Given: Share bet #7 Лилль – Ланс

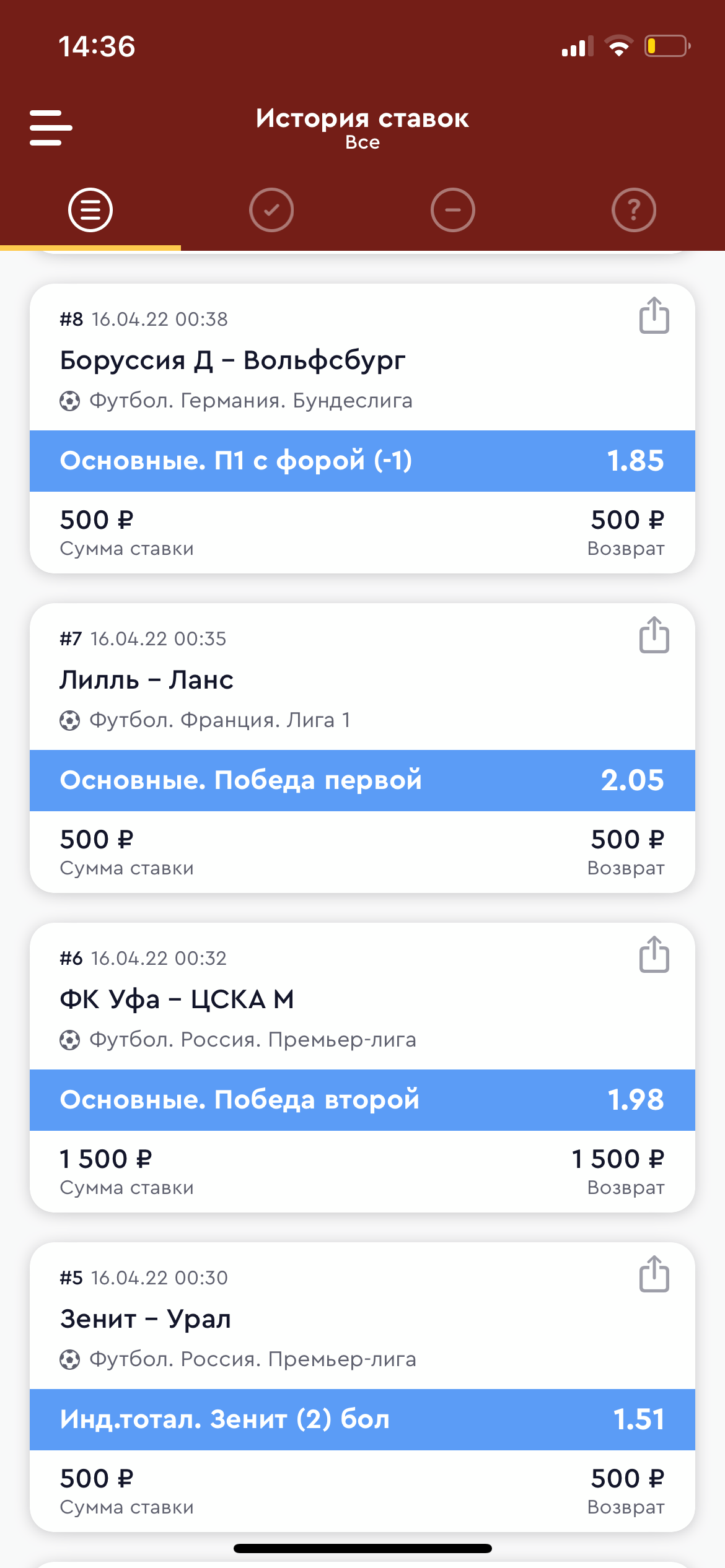Looking at the screenshot, I should pyautogui.click(x=654, y=635).
